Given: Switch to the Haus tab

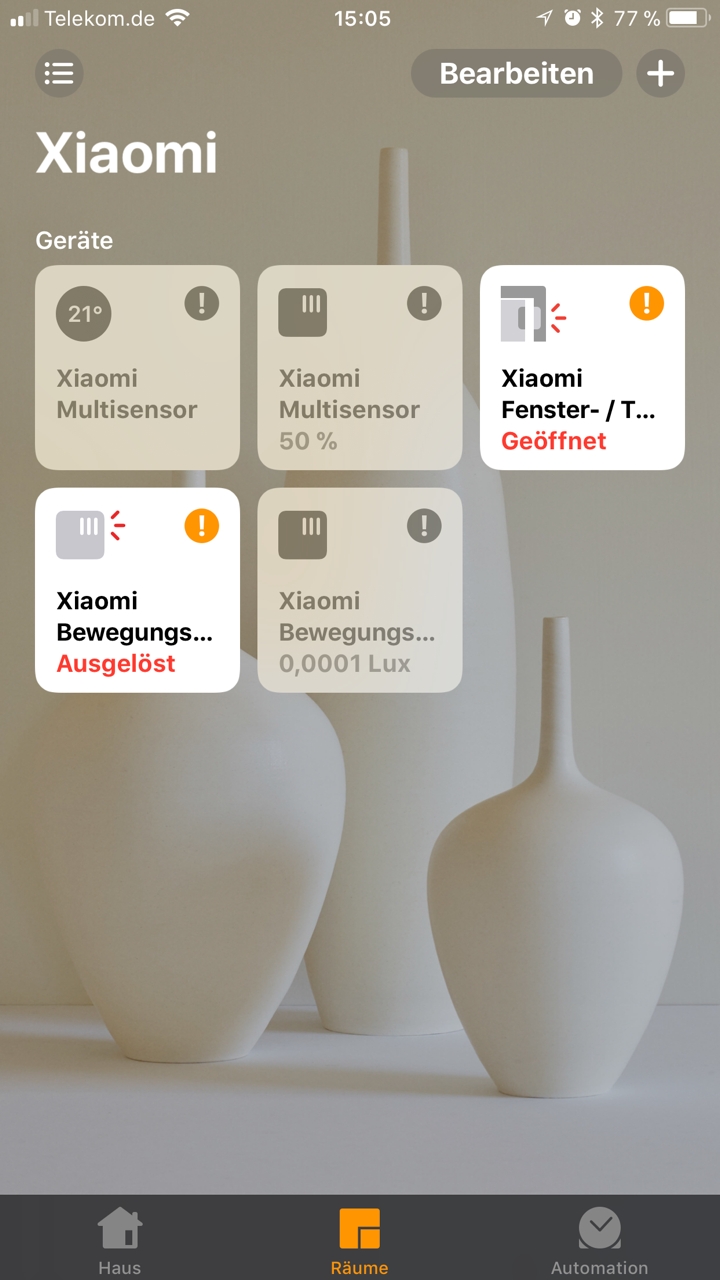Looking at the screenshot, I should (119, 1238).
